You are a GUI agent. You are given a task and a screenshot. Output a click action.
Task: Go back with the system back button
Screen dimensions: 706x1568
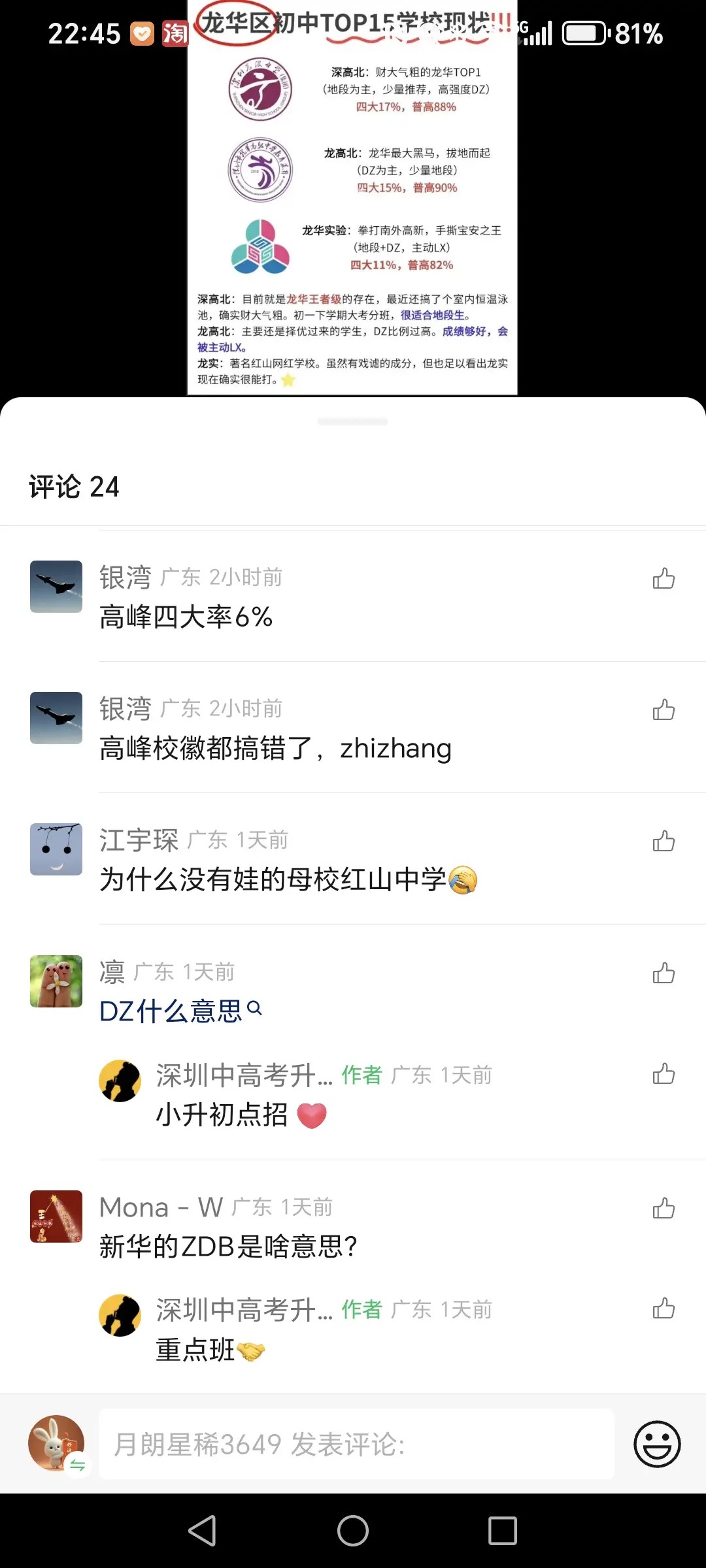point(203,1530)
